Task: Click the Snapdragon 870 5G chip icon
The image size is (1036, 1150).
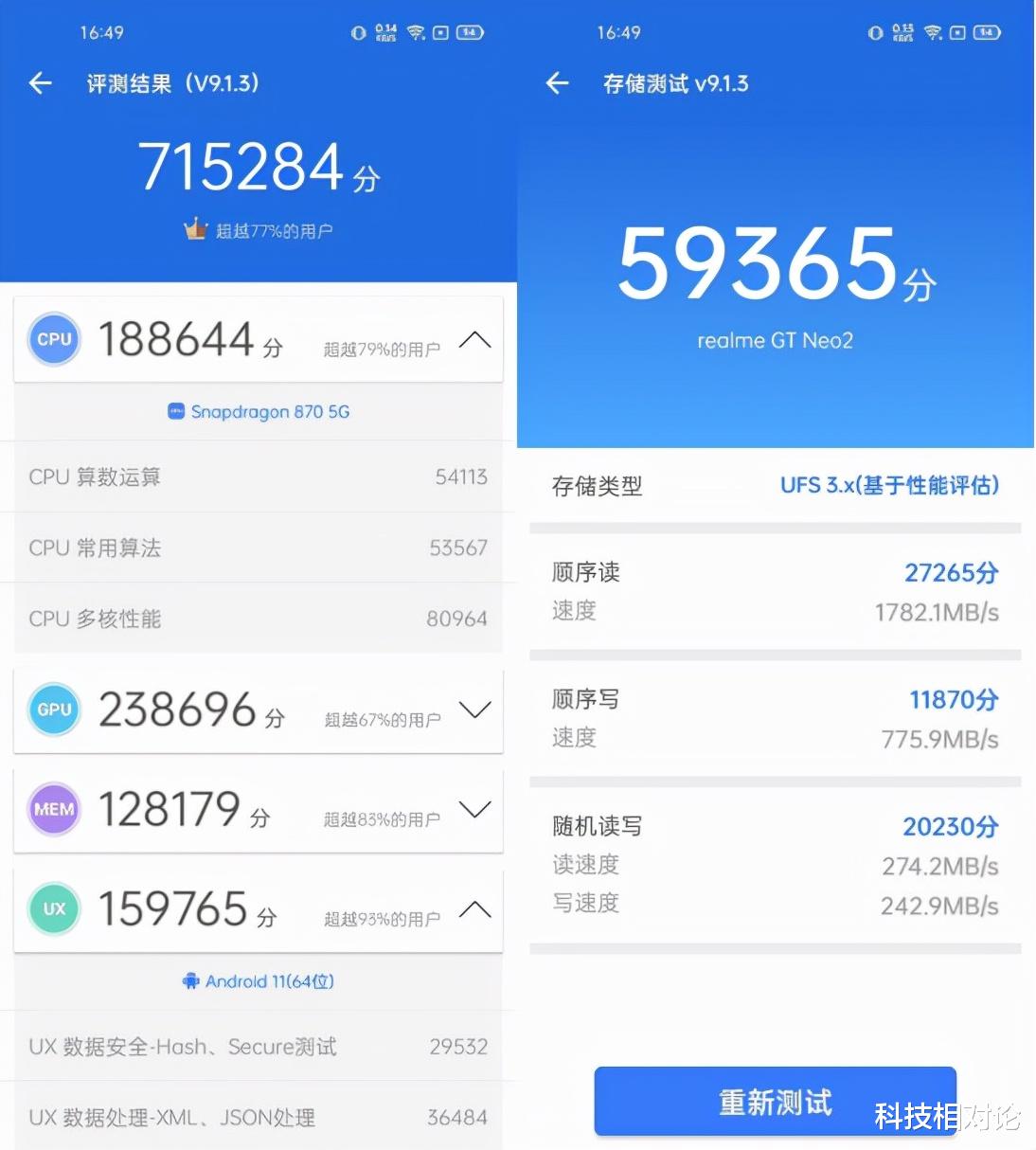Action: tap(176, 411)
